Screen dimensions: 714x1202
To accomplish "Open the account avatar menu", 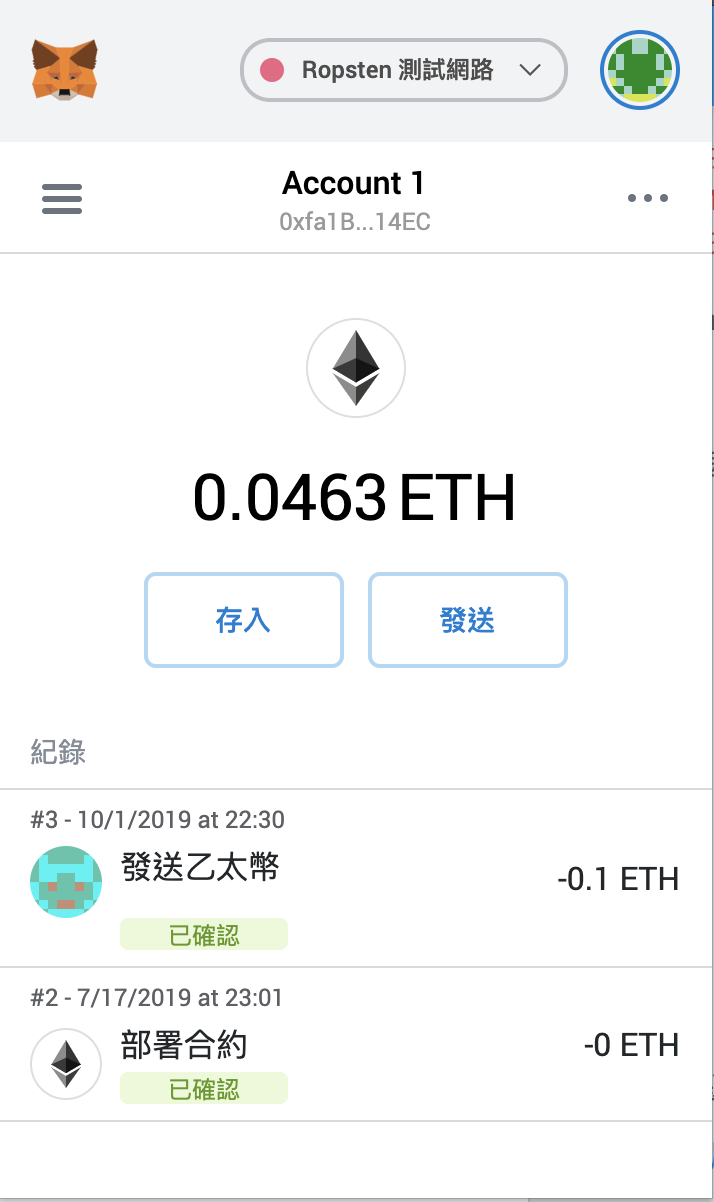I will 640,71.
